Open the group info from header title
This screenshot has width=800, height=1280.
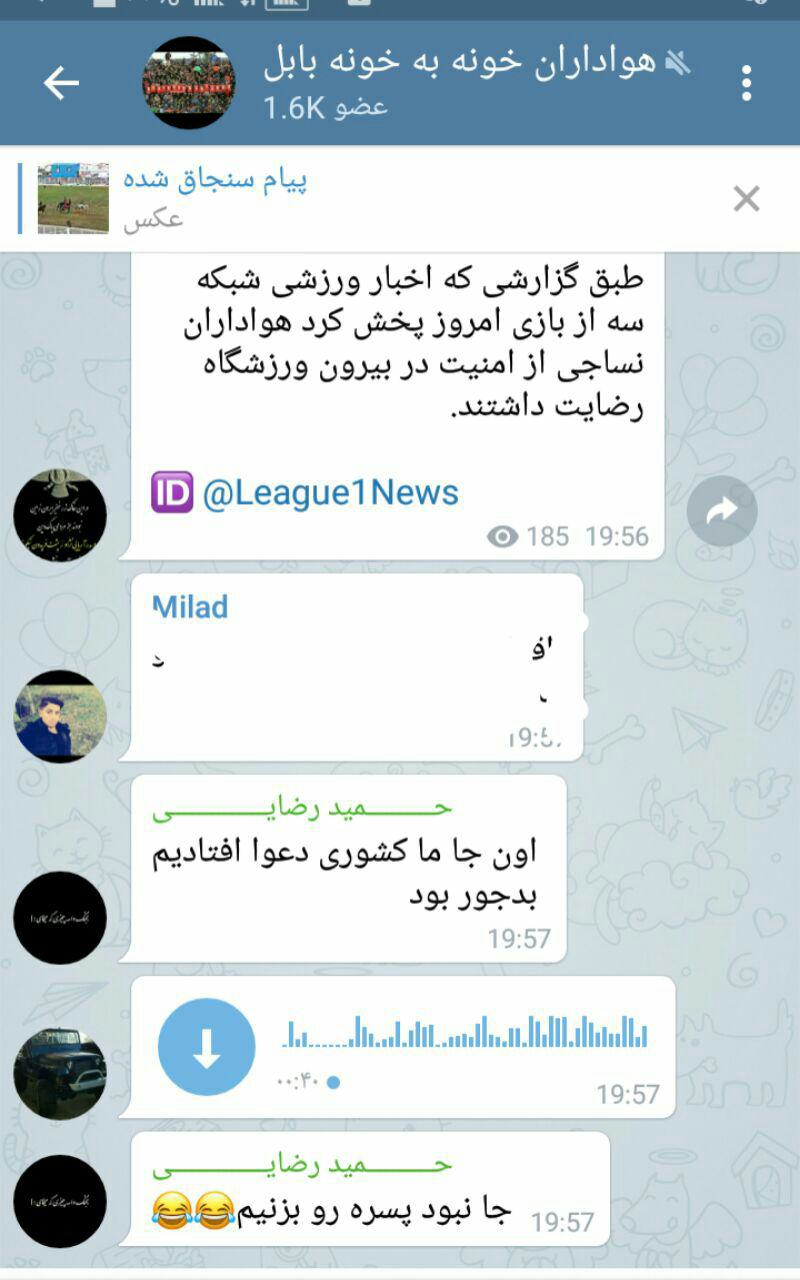tap(460, 64)
